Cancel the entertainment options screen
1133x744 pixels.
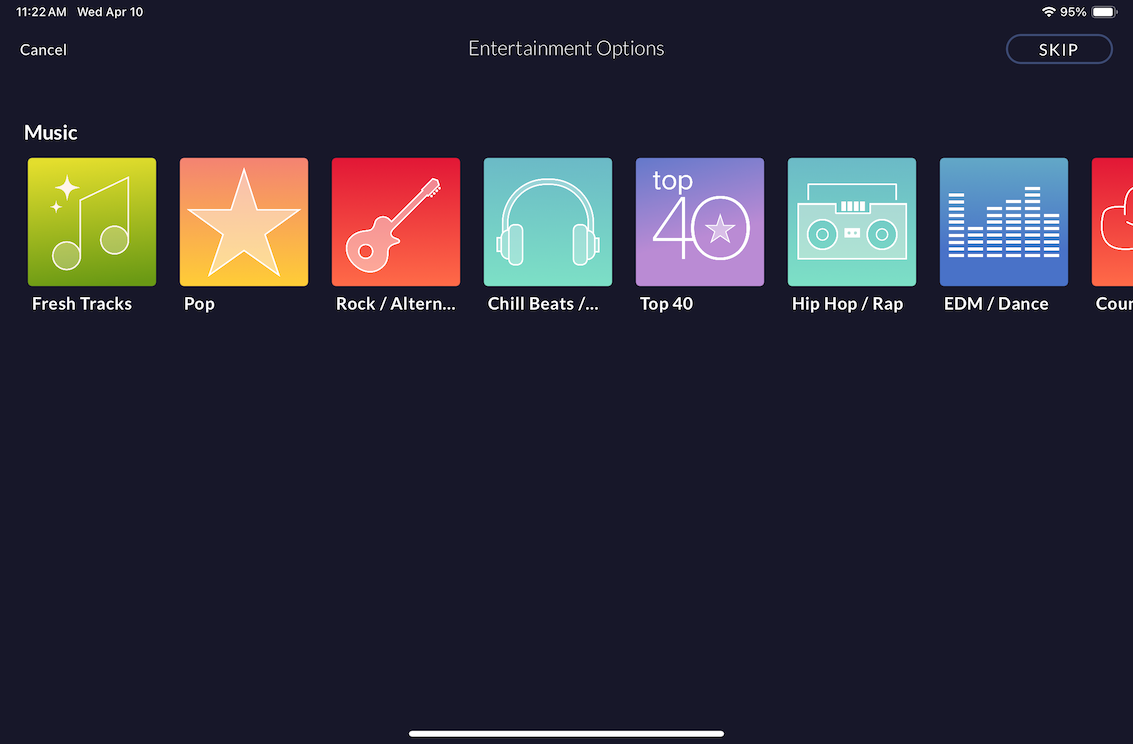pos(44,50)
